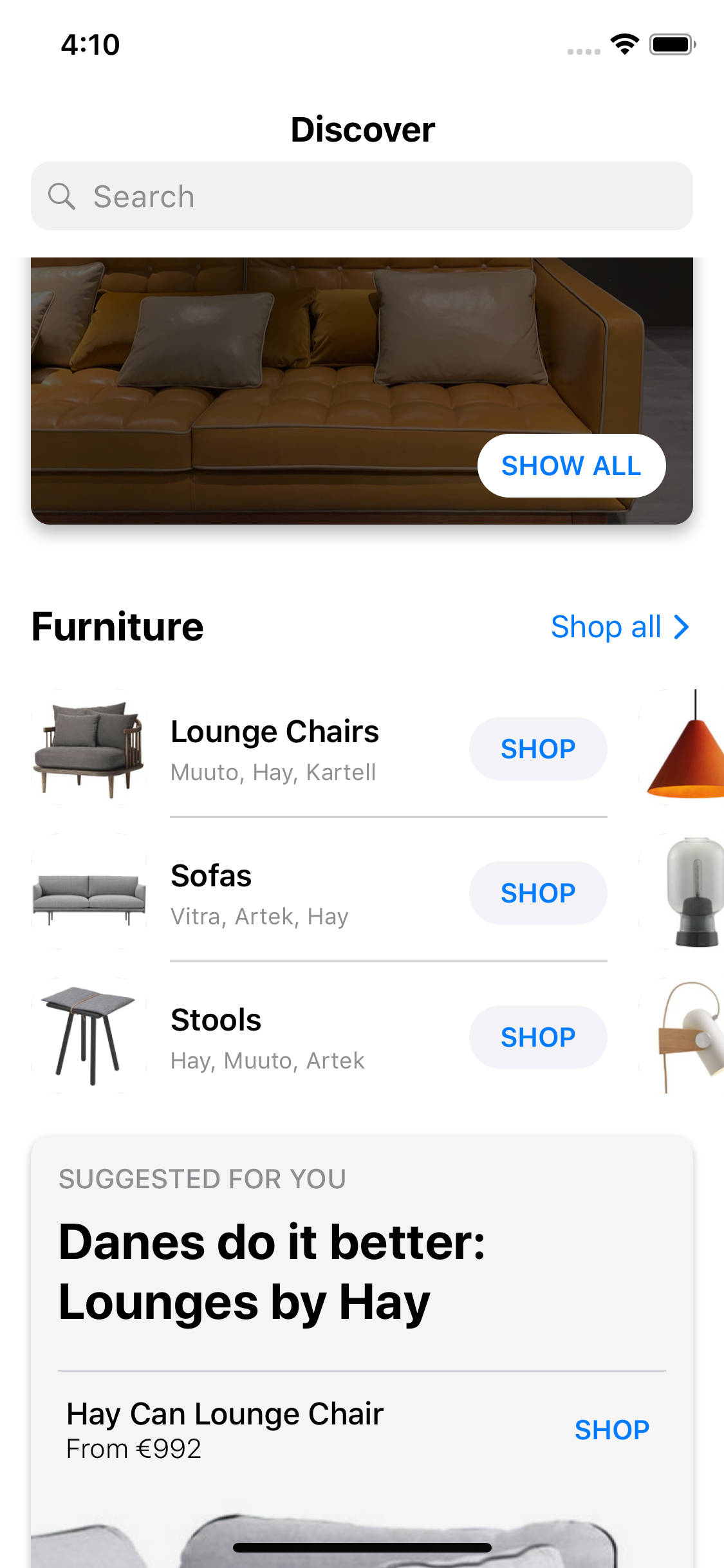
Task: Shop the Hay Can Lounge Chair
Action: pyautogui.click(x=612, y=1430)
